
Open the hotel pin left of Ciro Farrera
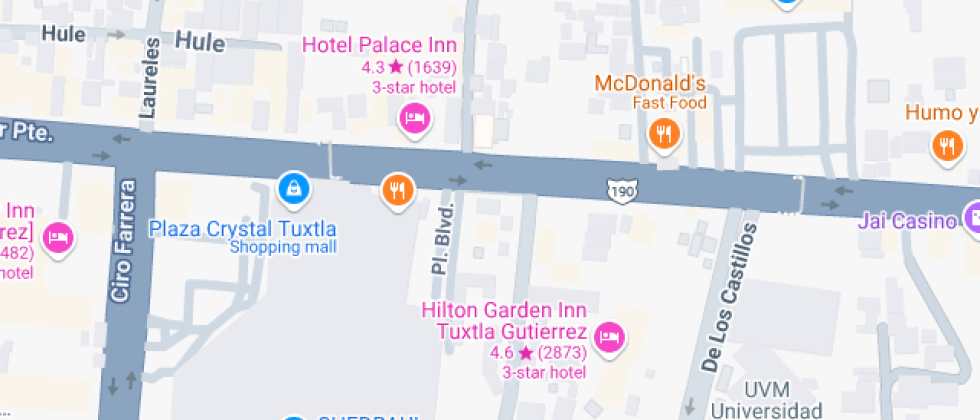pos(59,237)
